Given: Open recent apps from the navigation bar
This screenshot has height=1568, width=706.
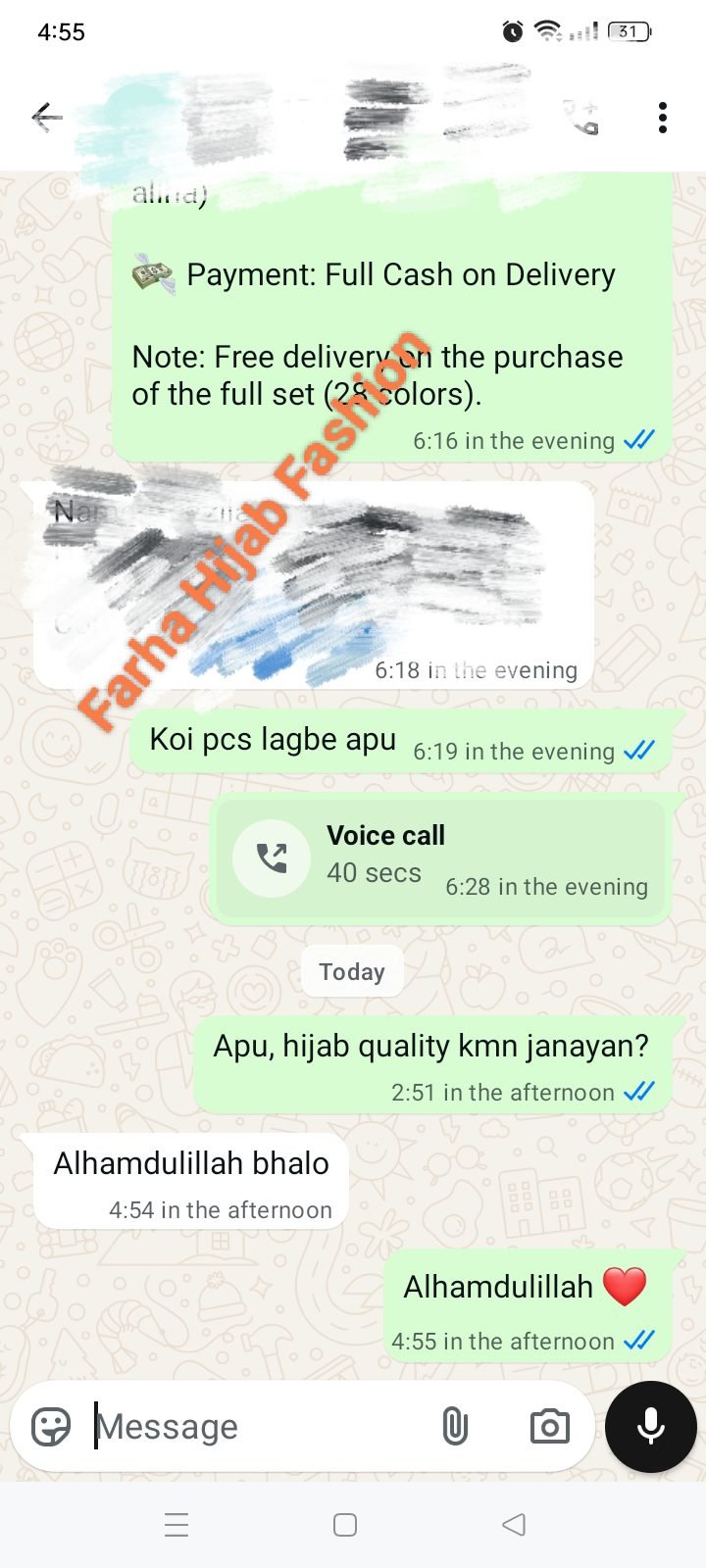Looking at the screenshot, I should pyautogui.click(x=176, y=1525).
